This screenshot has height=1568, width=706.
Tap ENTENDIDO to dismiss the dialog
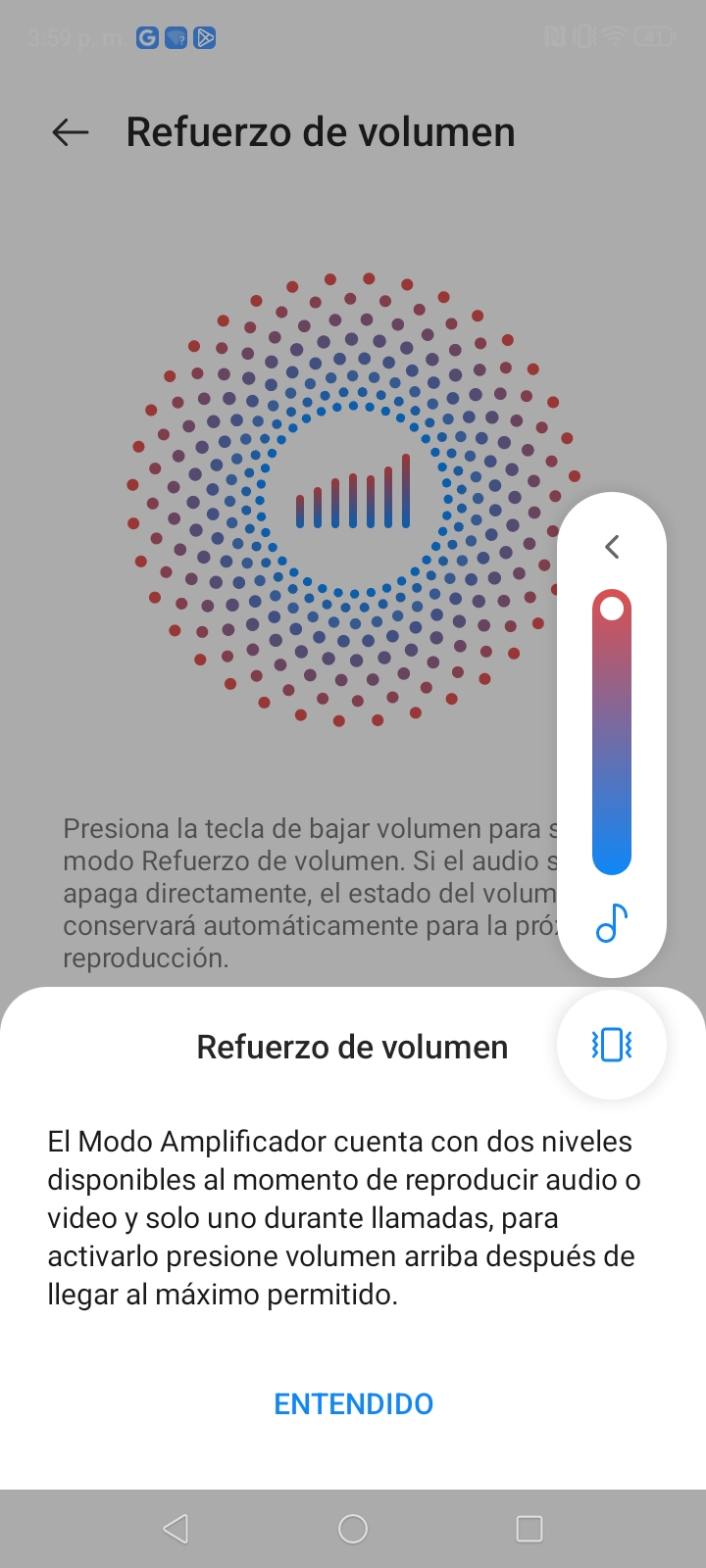[x=353, y=1403]
